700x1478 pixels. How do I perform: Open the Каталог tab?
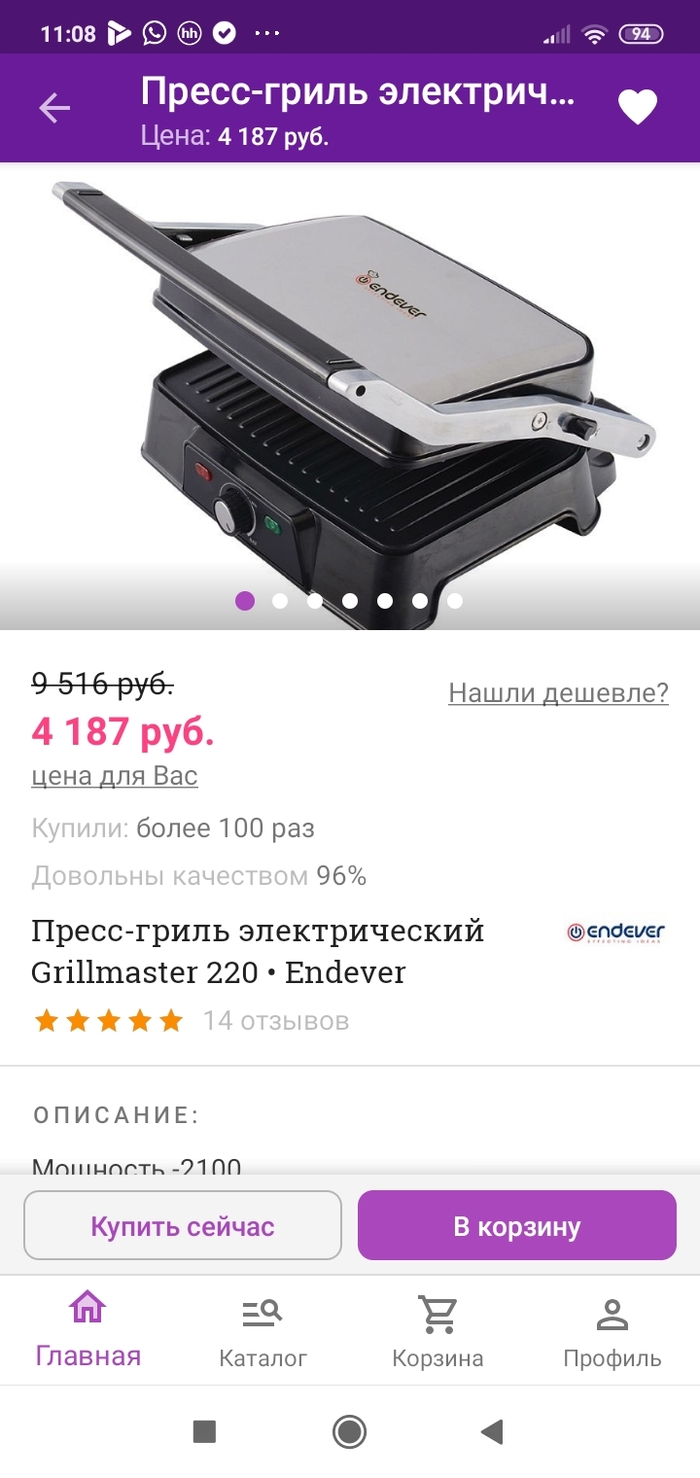pos(263,1330)
